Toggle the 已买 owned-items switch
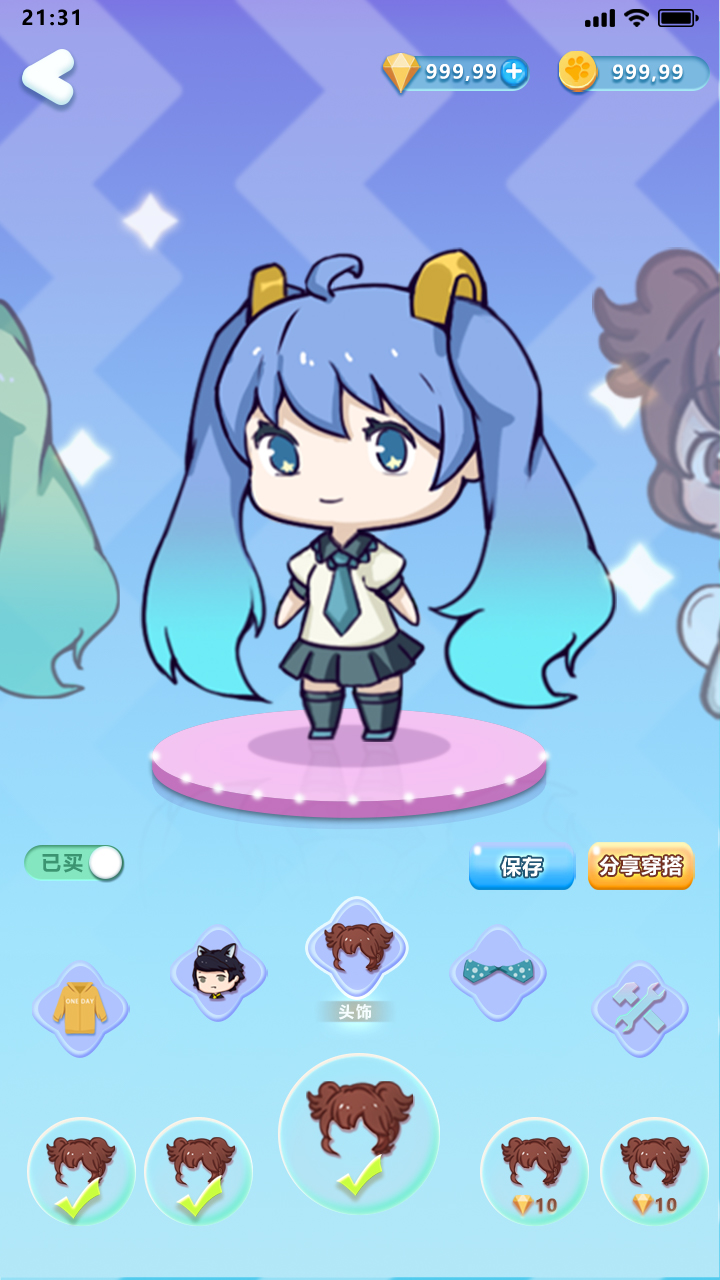The width and height of the screenshot is (720, 1280). pyautogui.click(x=75, y=863)
